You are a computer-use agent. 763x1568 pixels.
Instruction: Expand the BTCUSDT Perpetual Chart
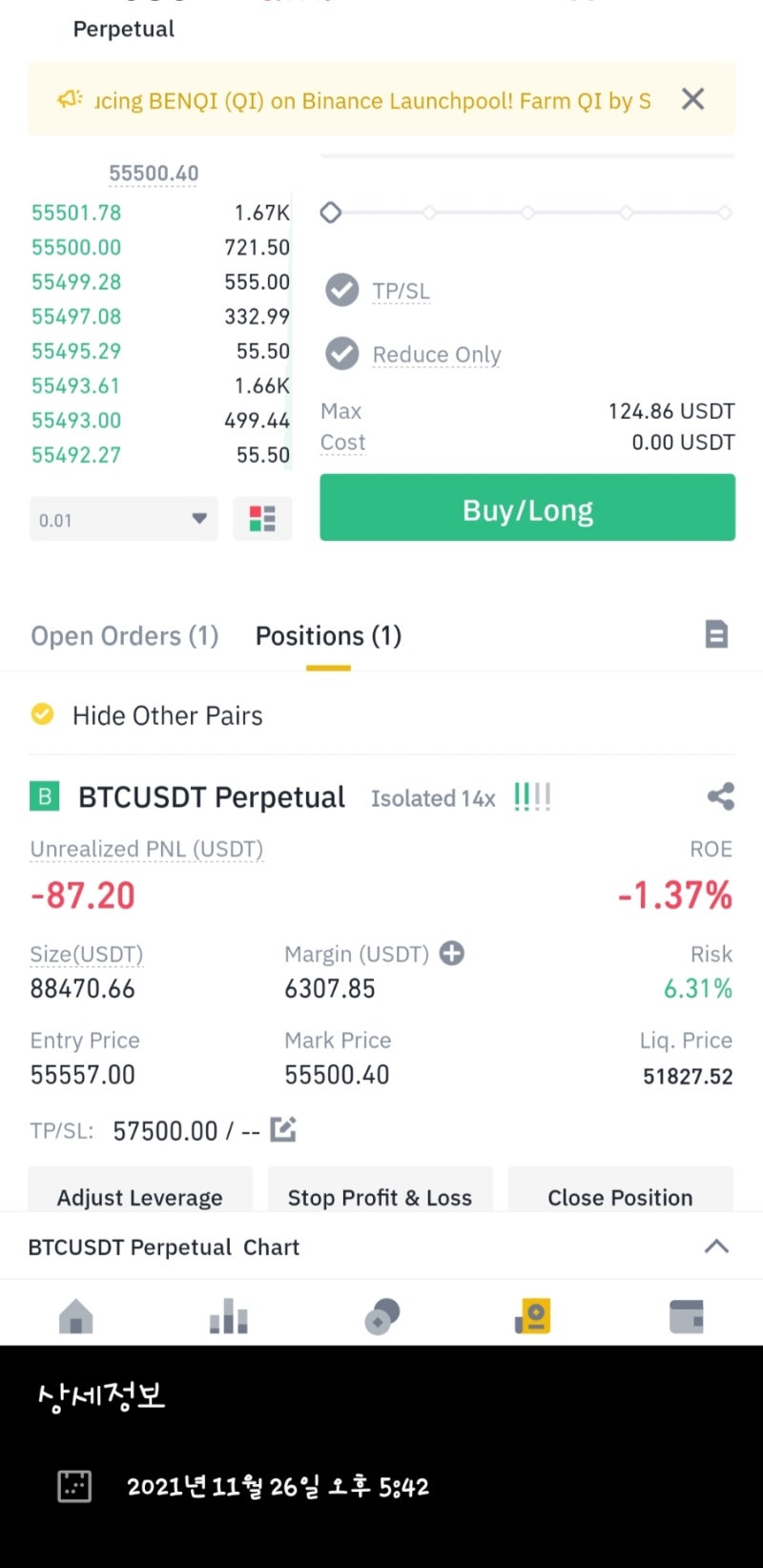coord(716,1247)
